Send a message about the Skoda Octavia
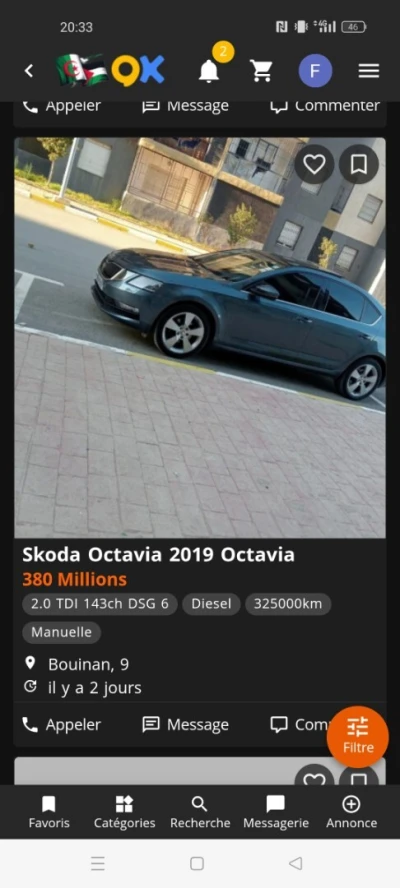This screenshot has height=888, width=400. pyautogui.click(x=185, y=724)
